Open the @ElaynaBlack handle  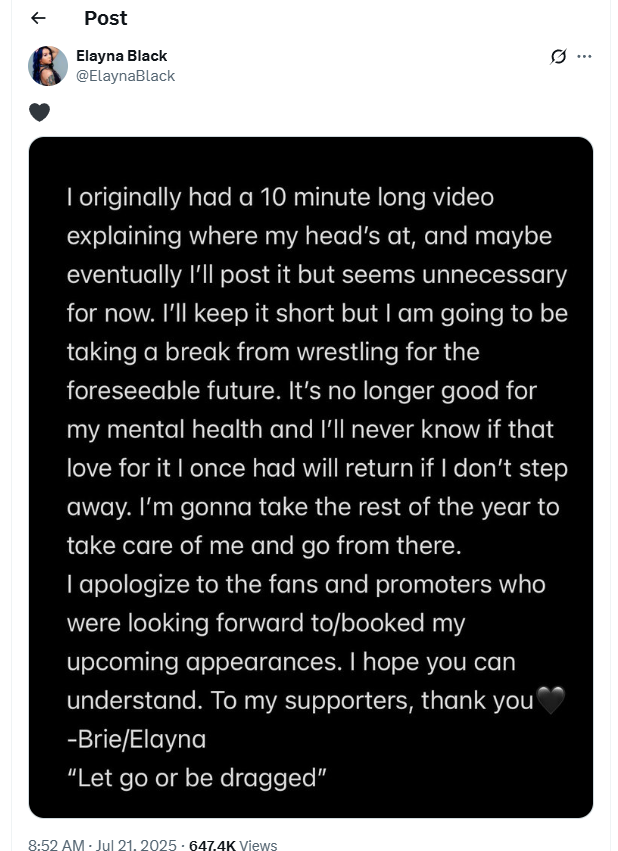pos(125,76)
